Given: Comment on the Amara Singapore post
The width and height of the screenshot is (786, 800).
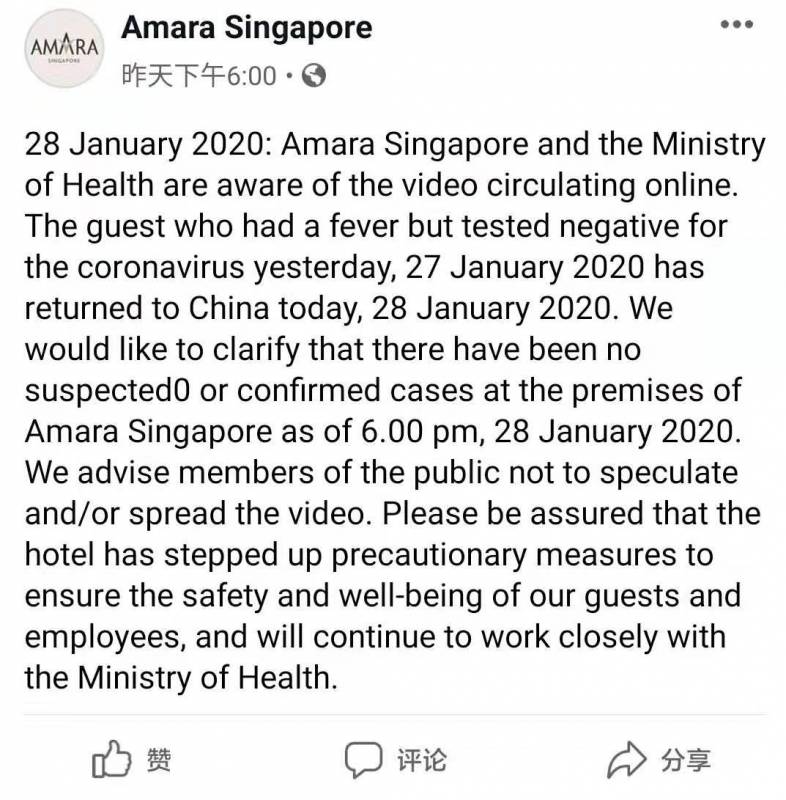Looking at the screenshot, I should click(396, 761).
